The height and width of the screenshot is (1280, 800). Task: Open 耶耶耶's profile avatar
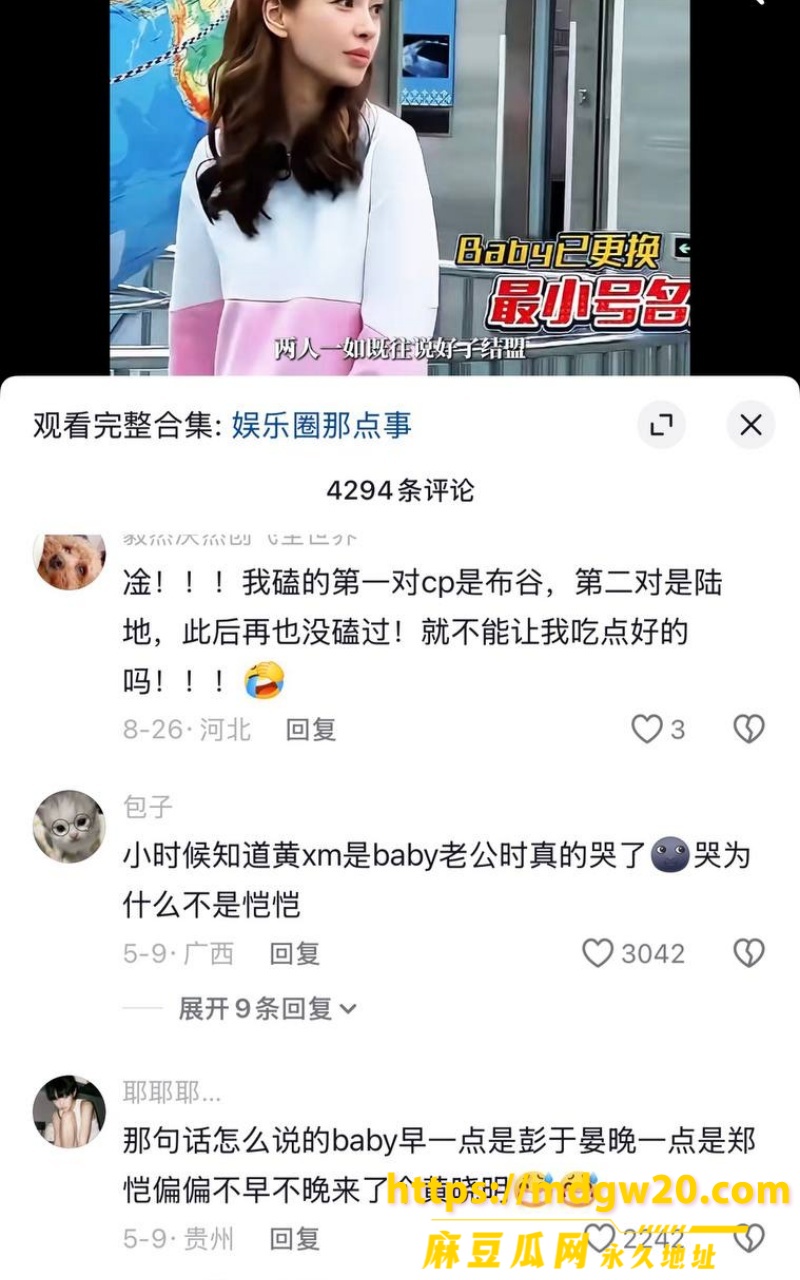(x=69, y=1112)
